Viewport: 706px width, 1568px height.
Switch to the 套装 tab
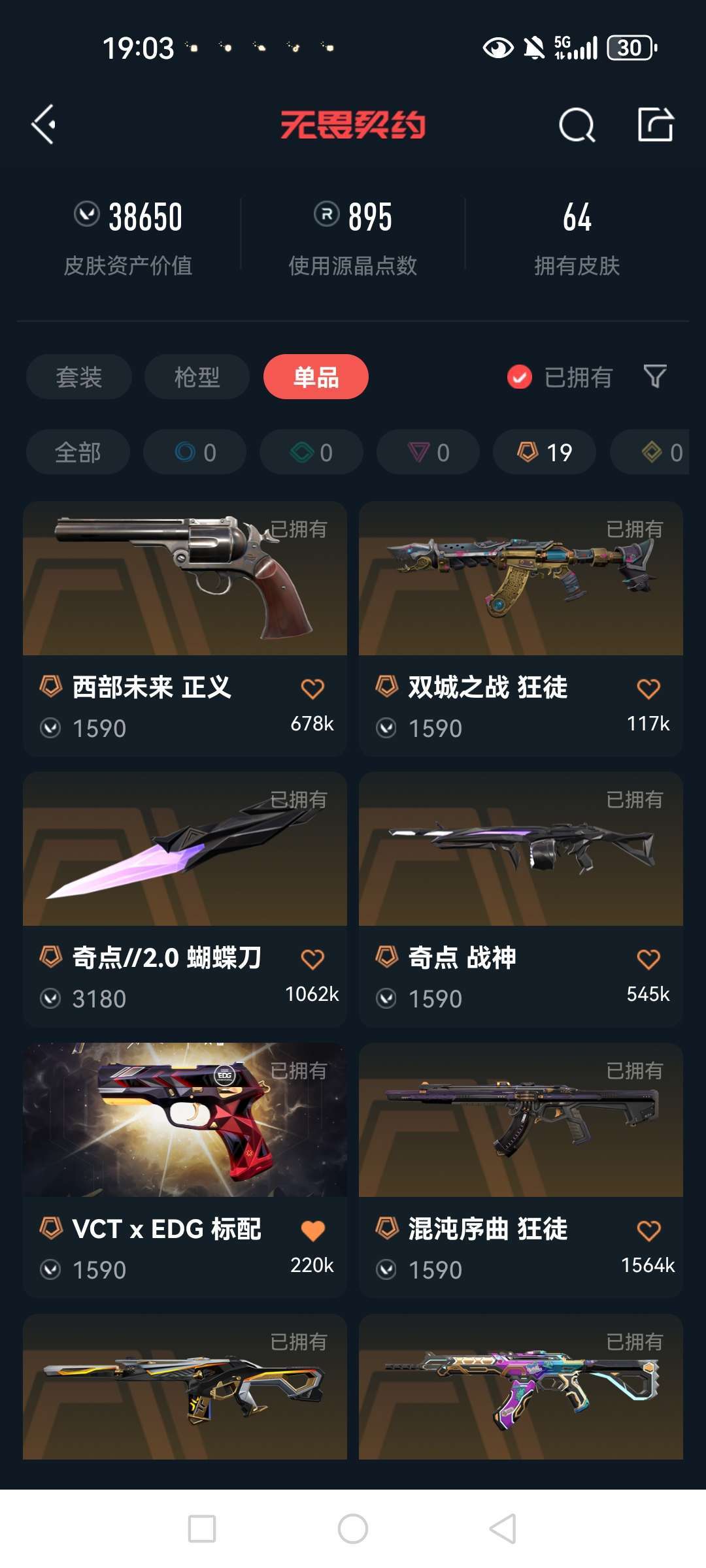pyautogui.click(x=78, y=377)
